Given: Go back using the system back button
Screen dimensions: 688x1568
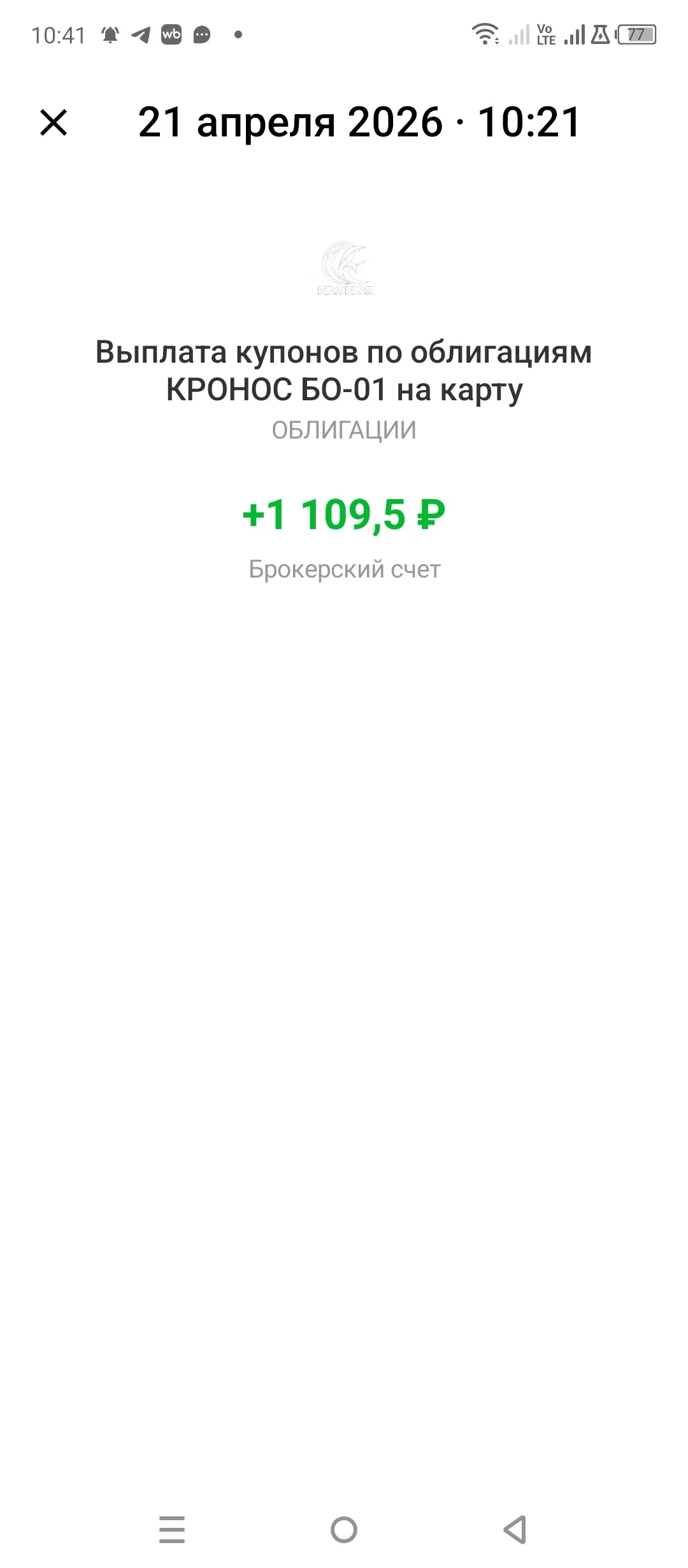Looking at the screenshot, I should tap(515, 1529).
